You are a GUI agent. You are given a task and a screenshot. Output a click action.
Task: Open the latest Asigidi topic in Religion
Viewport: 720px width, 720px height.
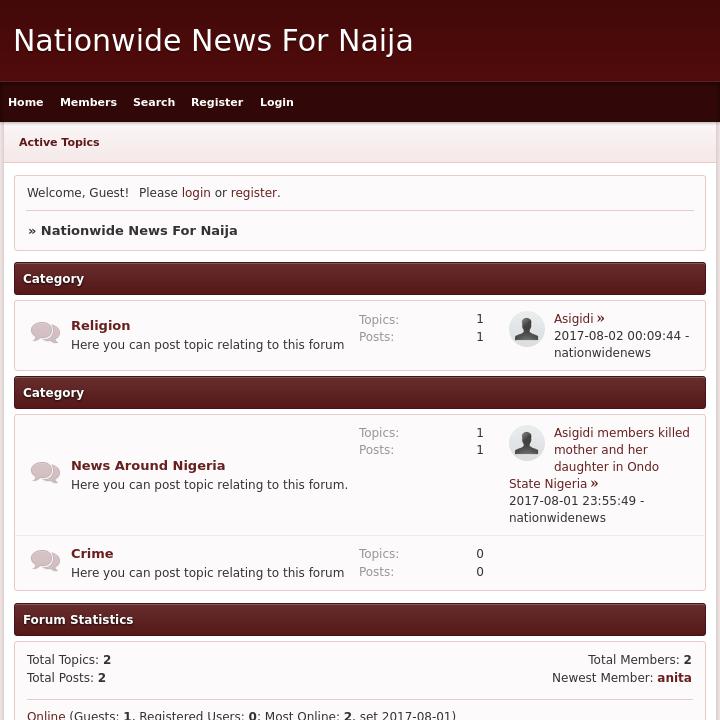[574, 319]
